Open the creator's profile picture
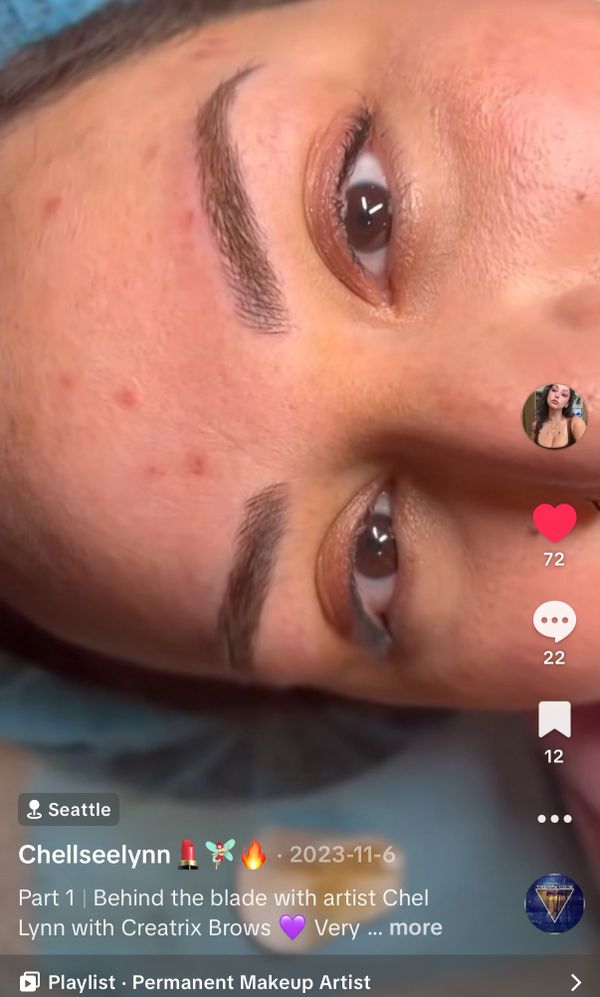The height and width of the screenshot is (997, 600). [x=554, y=416]
